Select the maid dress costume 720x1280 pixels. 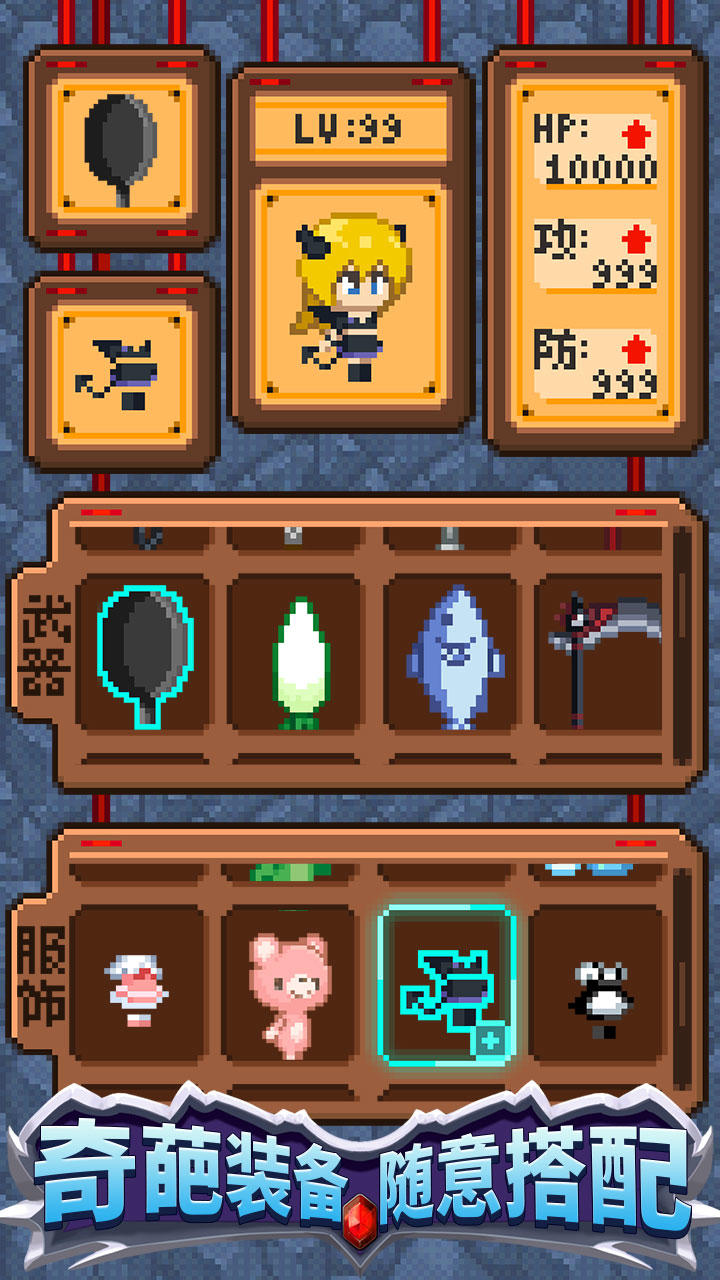tap(140, 985)
